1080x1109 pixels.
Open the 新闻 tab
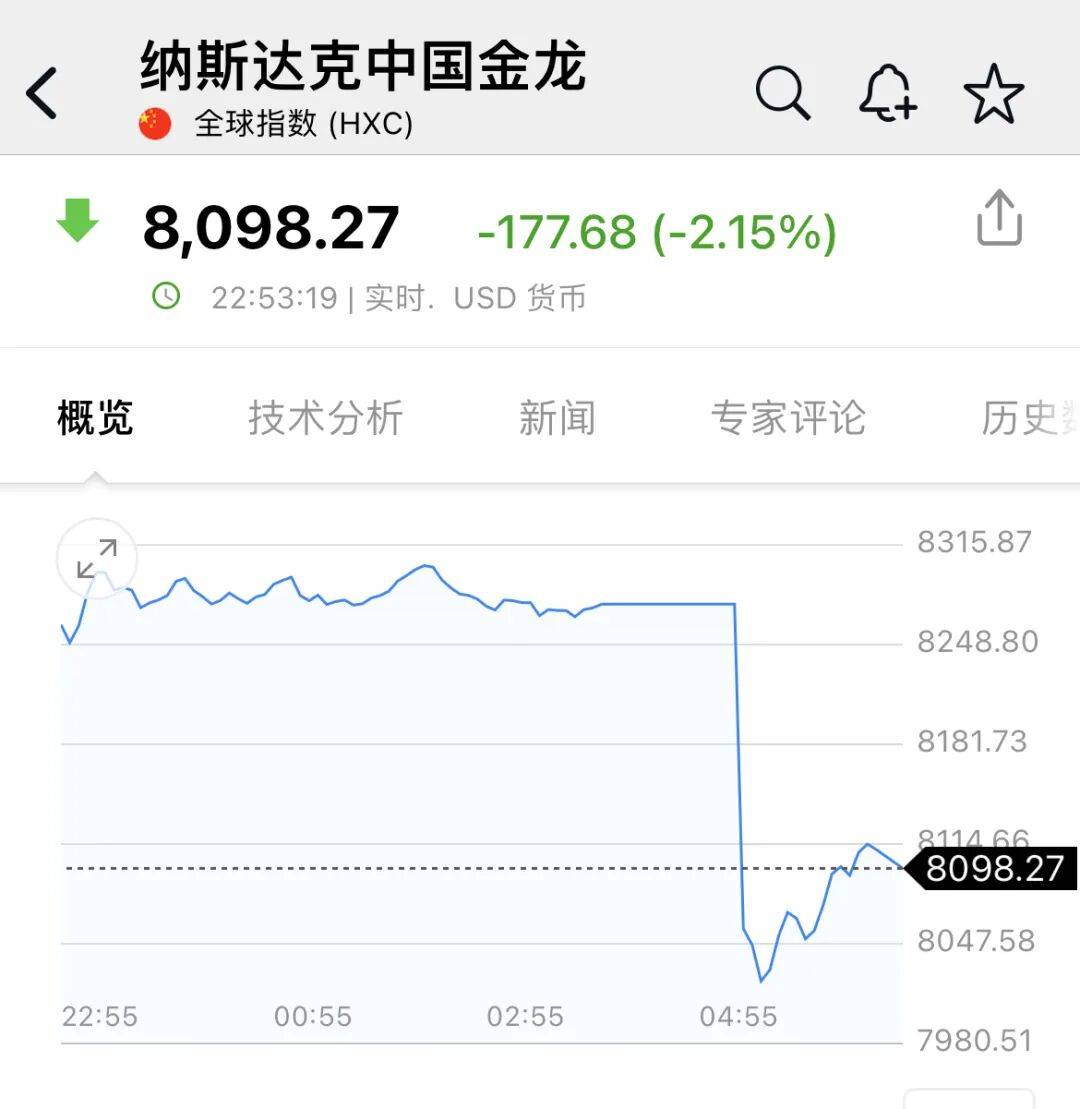click(557, 417)
